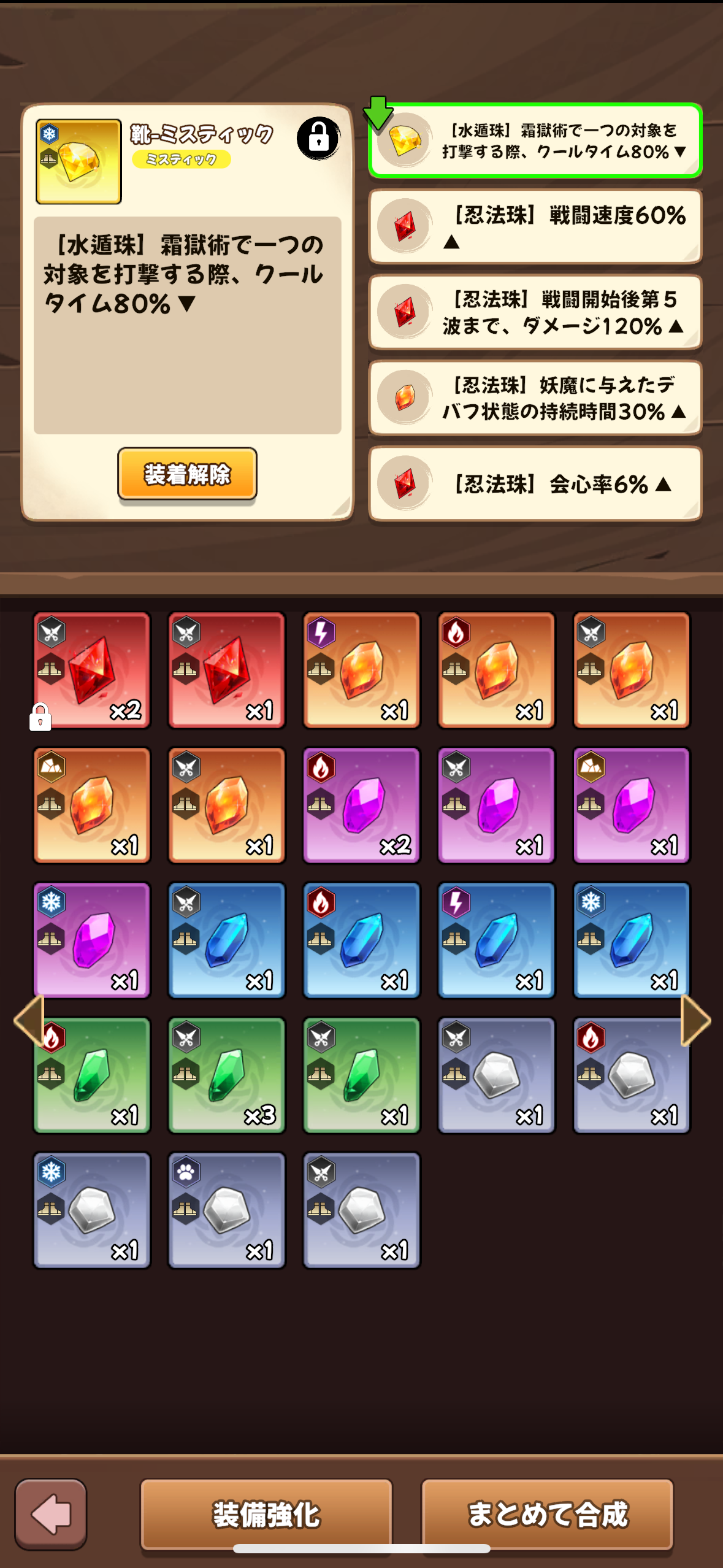Toggle the lock icon on the boots gem
Image resolution: width=723 pixels, height=1568 pixels.
[x=318, y=137]
